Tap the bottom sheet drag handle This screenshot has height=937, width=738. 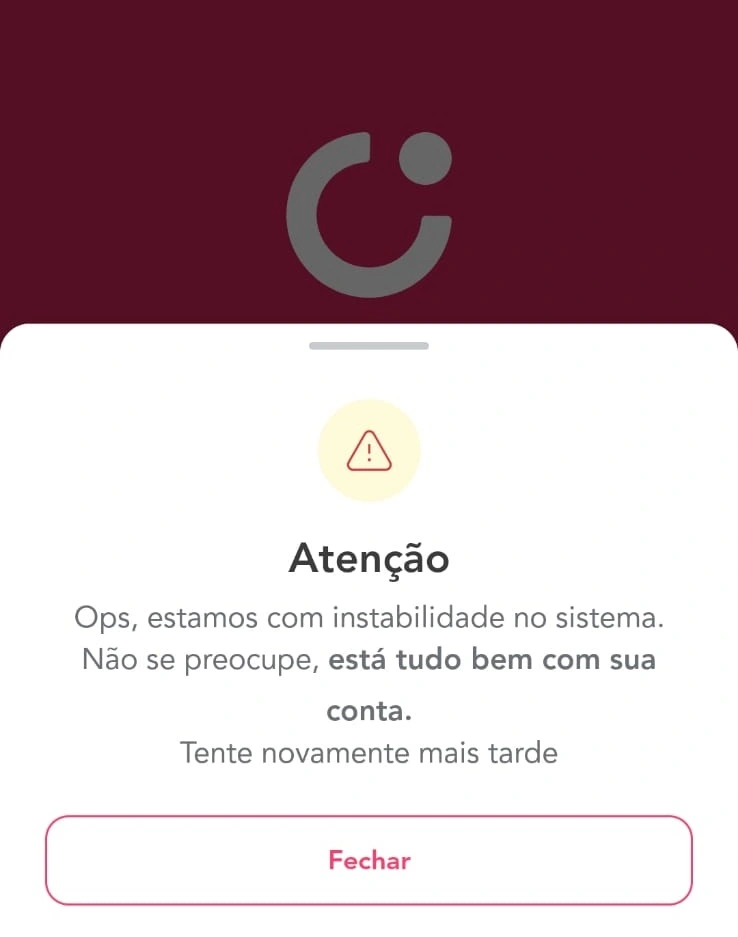(x=369, y=346)
